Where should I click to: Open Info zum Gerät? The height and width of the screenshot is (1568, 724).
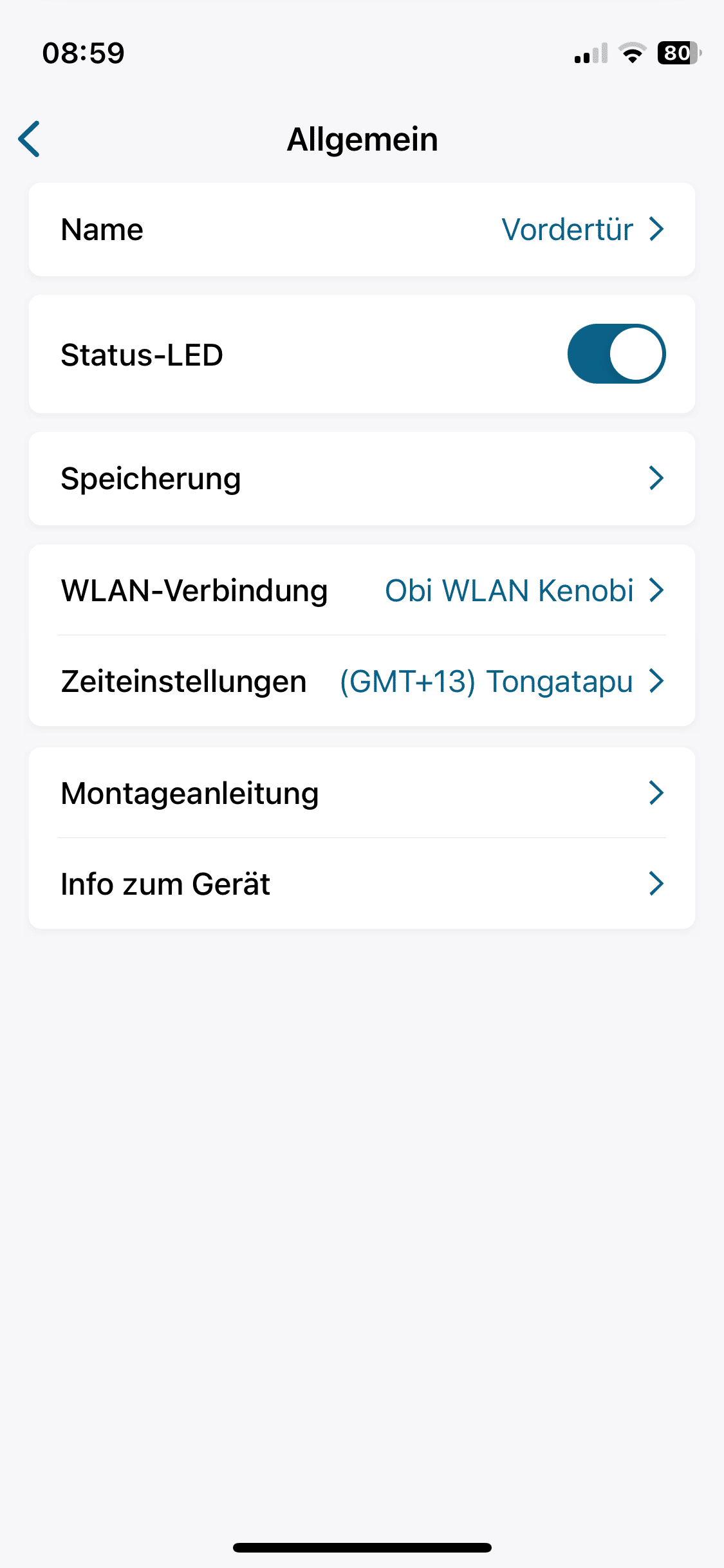(x=362, y=884)
